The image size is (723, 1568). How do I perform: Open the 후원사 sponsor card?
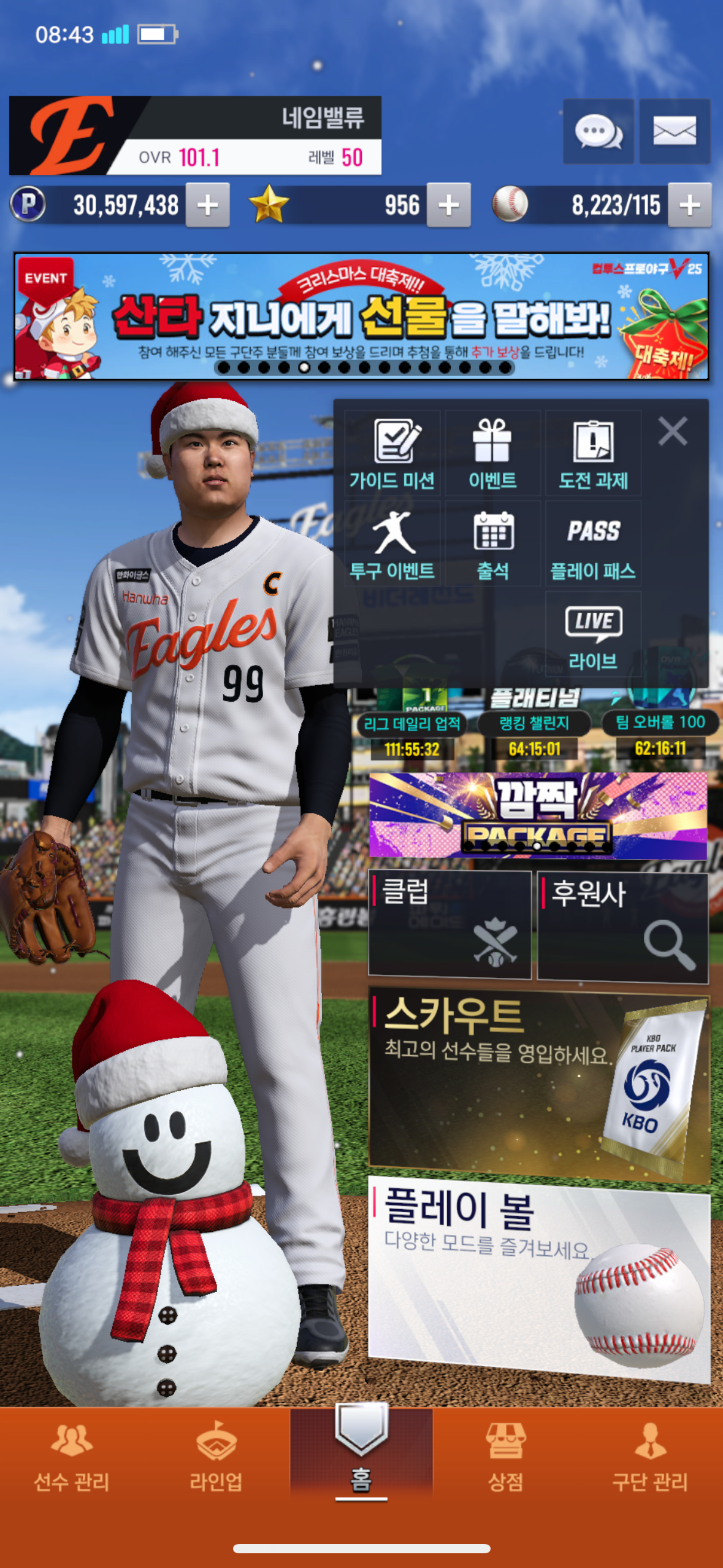[x=622, y=926]
